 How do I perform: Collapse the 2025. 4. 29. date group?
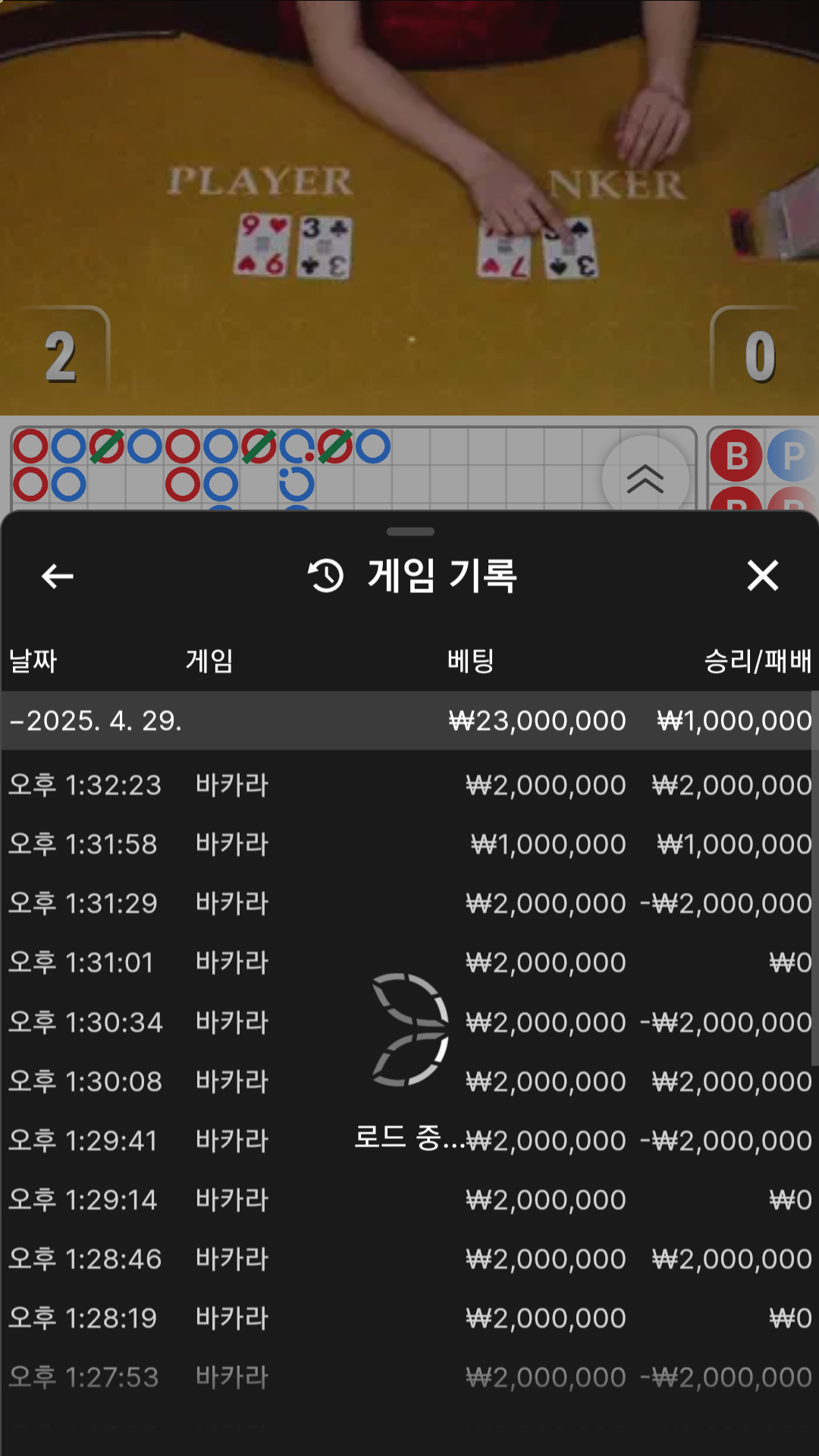tap(95, 720)
